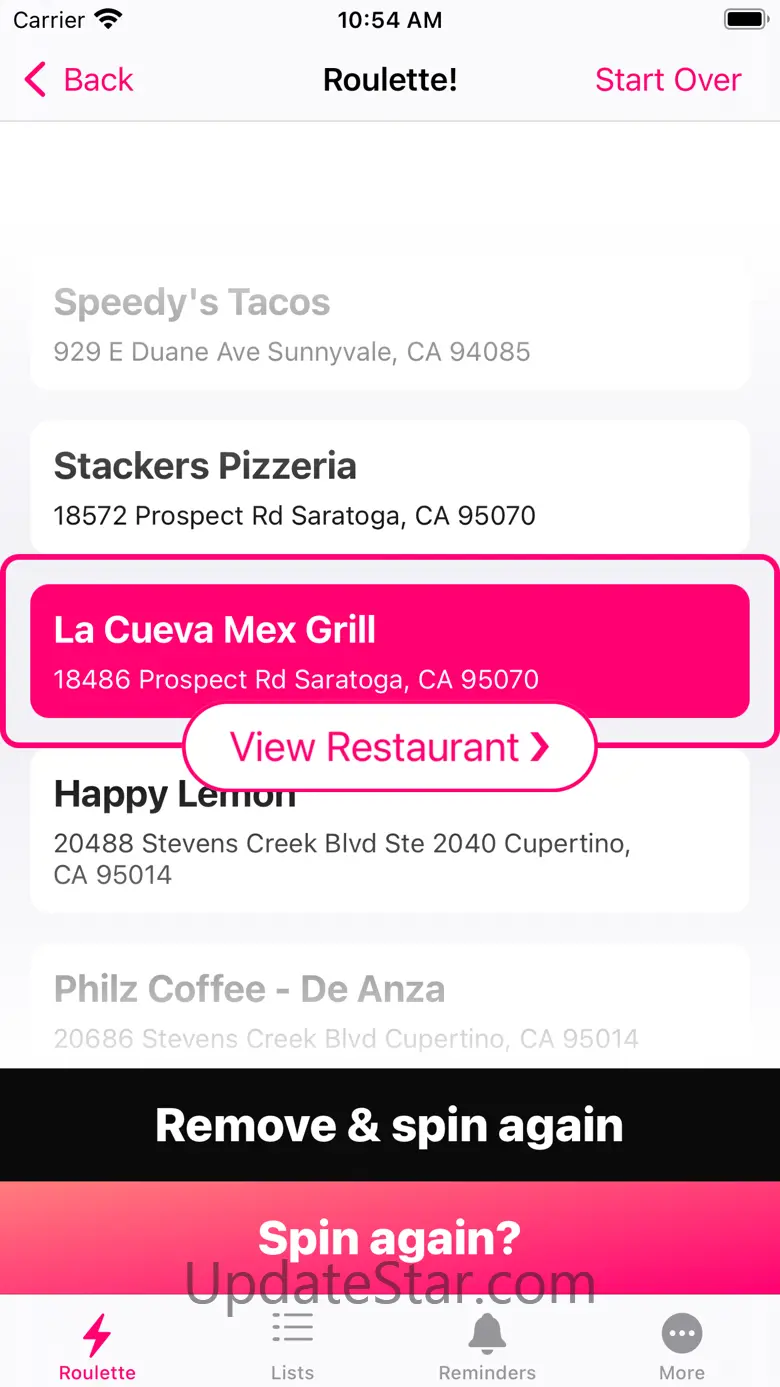Tap Start Over to reset roulette
The width and height of the screenshot is (780, 1387).
coord(668,80)
